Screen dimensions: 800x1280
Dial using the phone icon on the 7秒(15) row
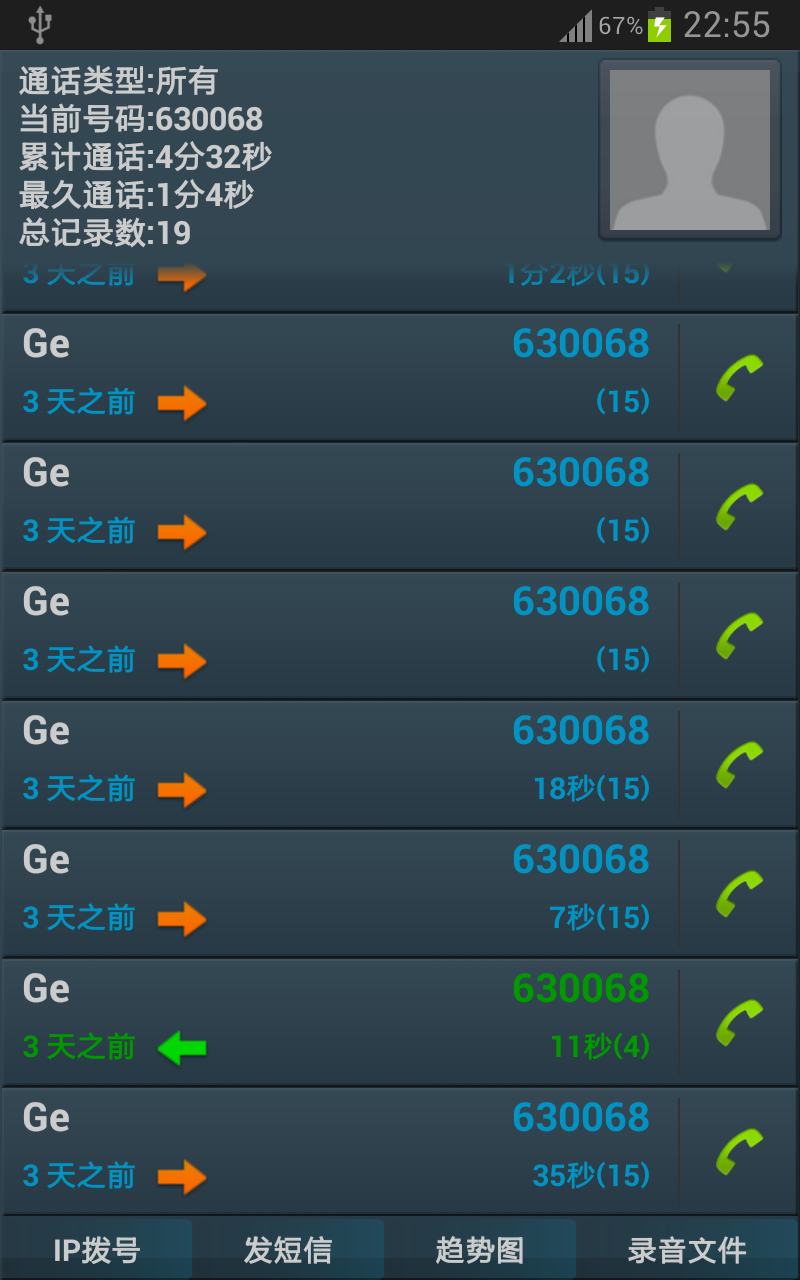point(739,894)
